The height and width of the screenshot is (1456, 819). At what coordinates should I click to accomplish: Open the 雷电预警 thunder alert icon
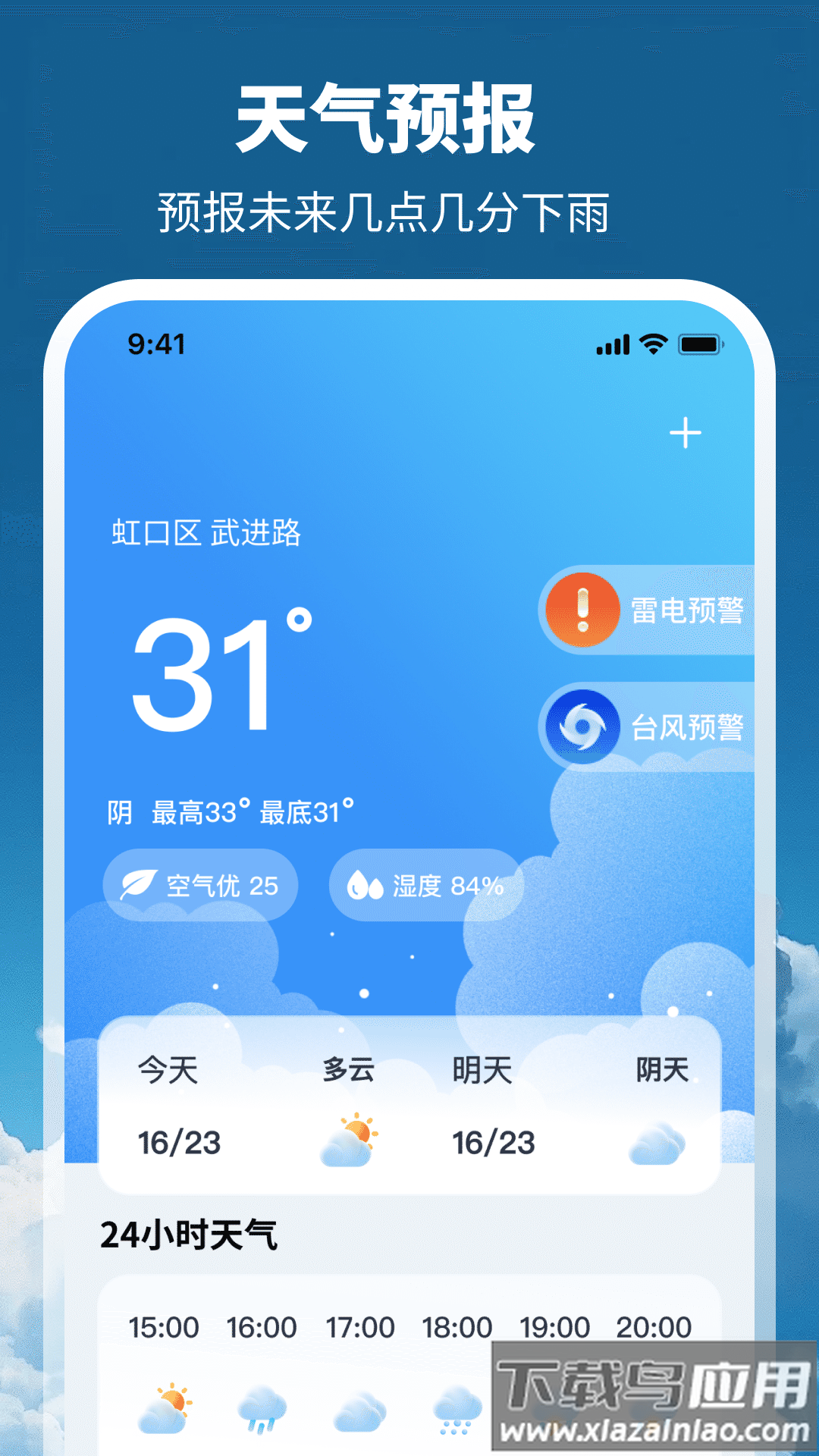(582, 610)
